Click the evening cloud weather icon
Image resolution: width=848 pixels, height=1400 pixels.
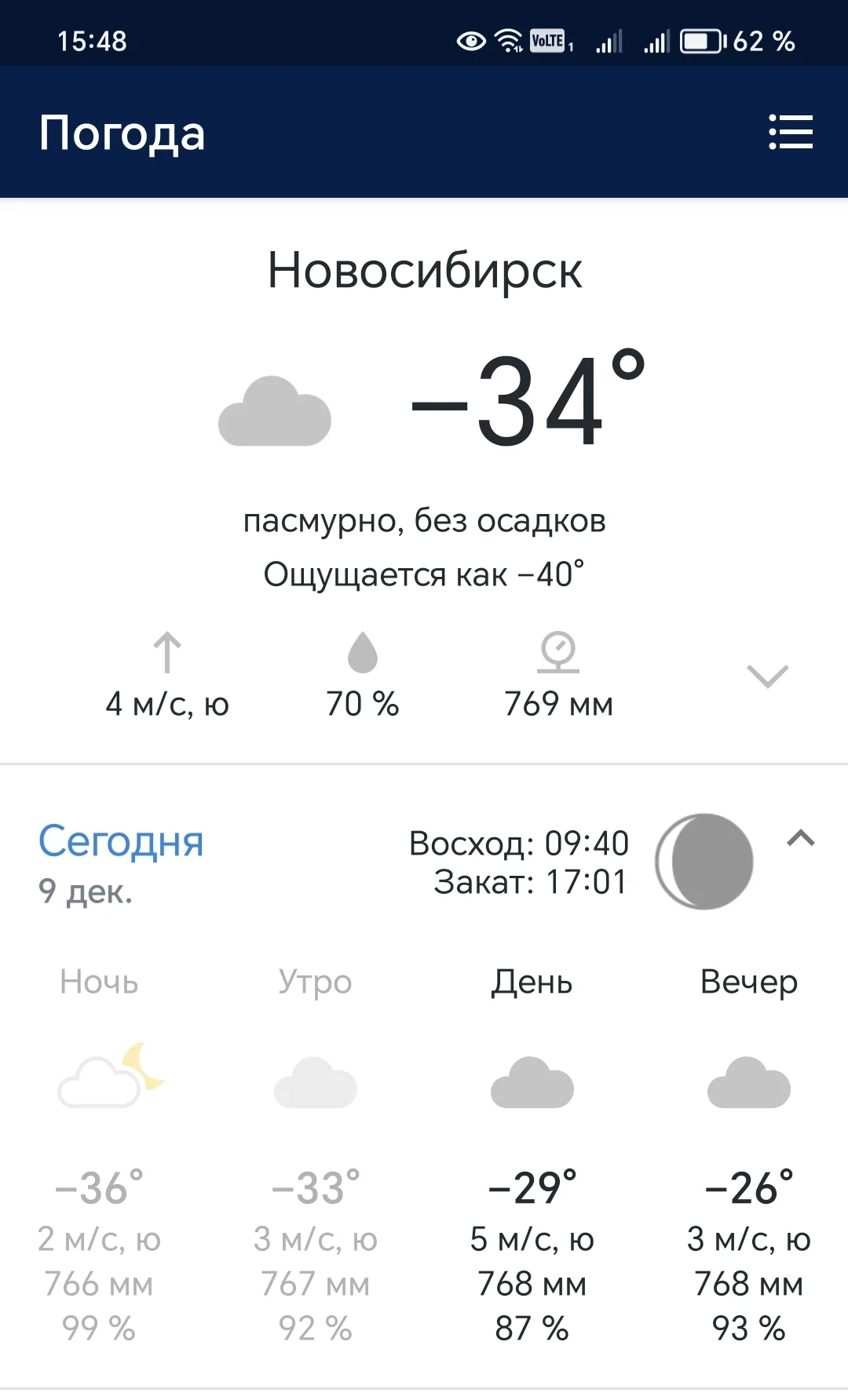click(747, 1085)
